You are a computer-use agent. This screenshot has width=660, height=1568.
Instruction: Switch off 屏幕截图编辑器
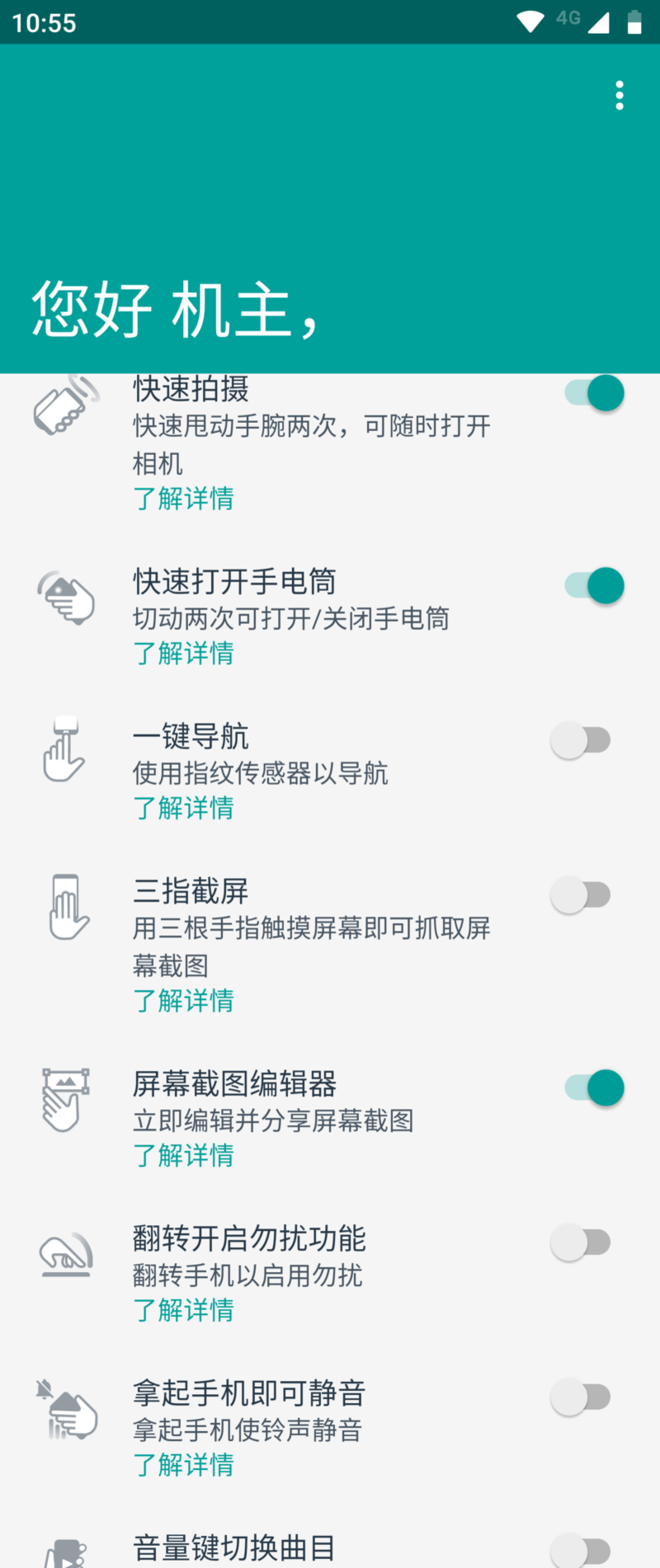point(594,1088)
